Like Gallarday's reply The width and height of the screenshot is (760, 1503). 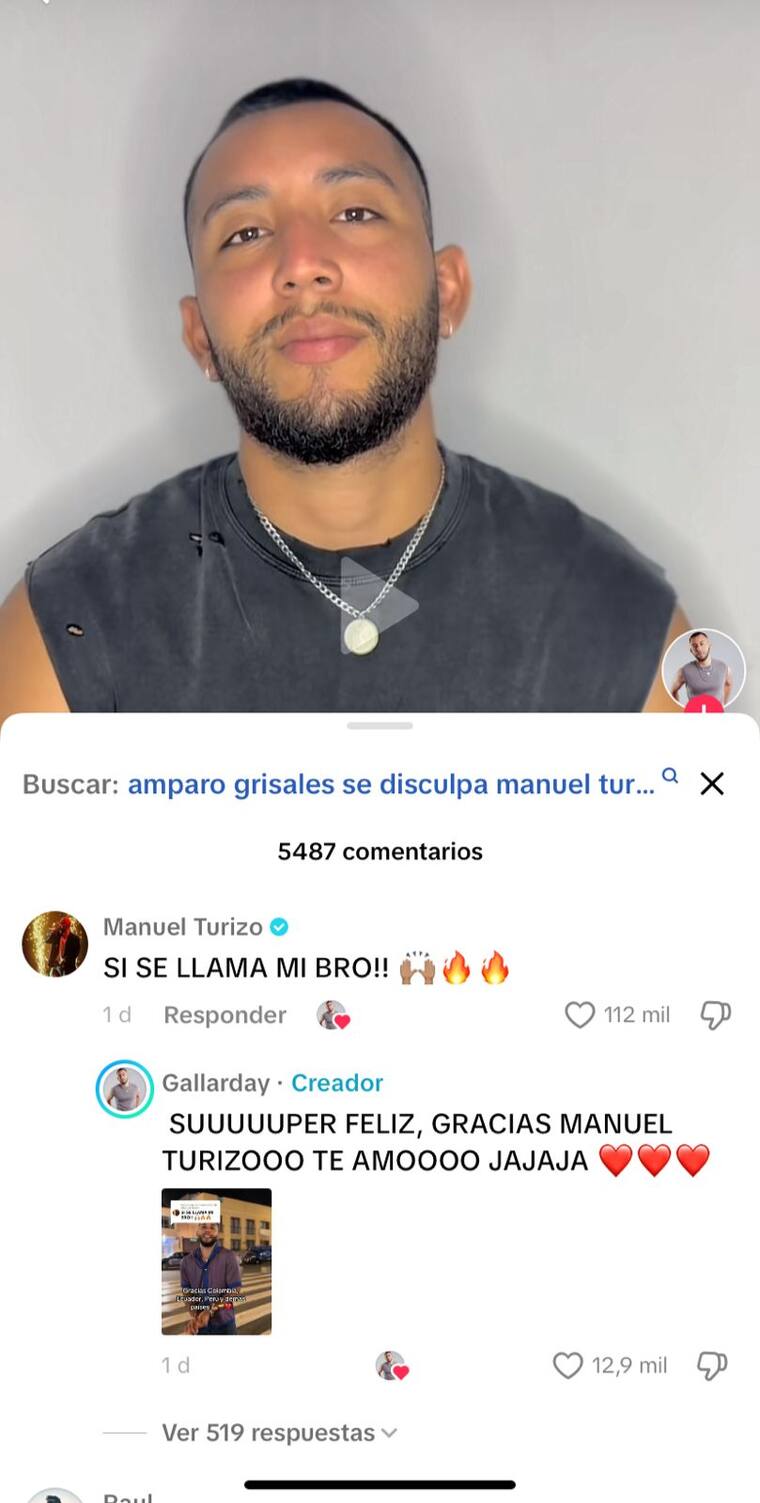[x=568, y=1365]
